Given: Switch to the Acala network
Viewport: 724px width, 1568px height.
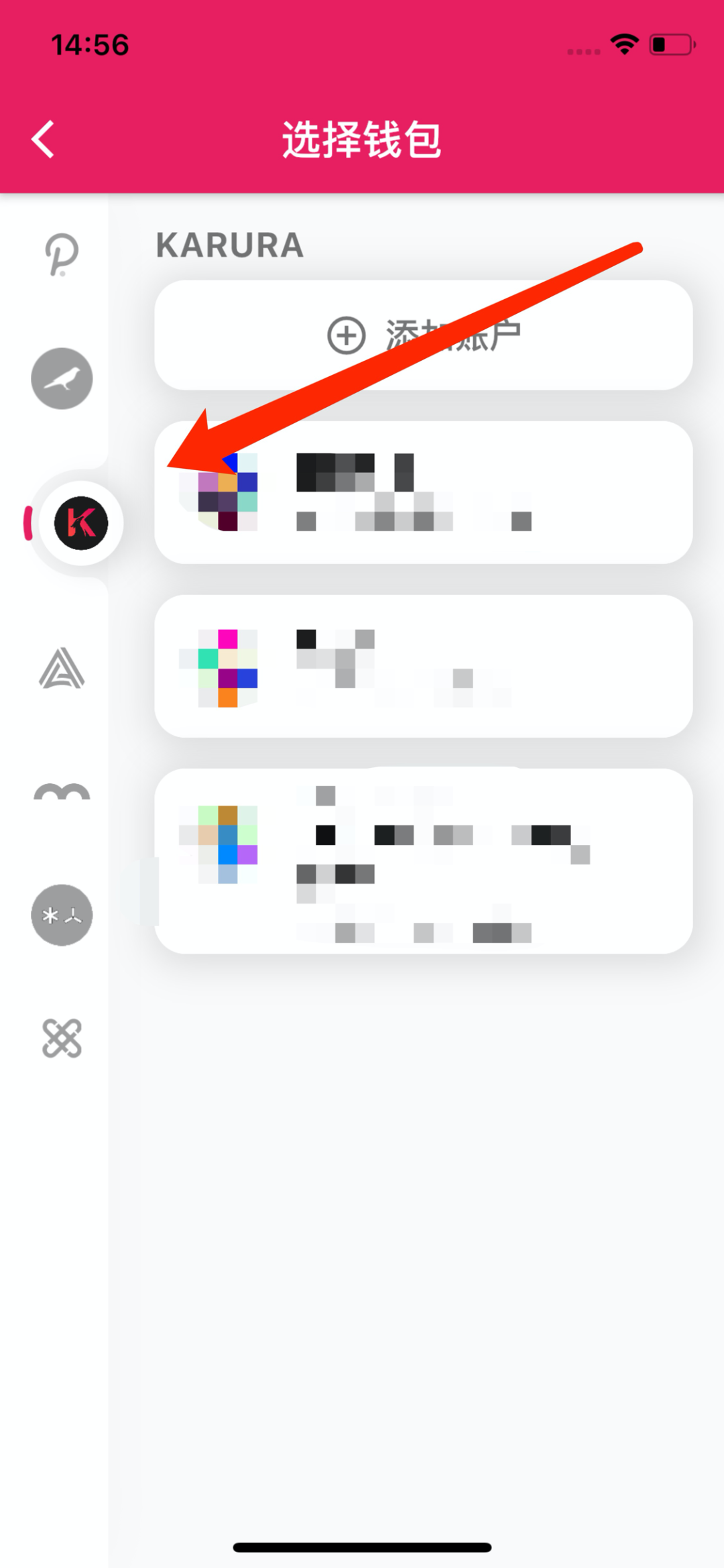Looking at the screenshot, I should (62, 669).
